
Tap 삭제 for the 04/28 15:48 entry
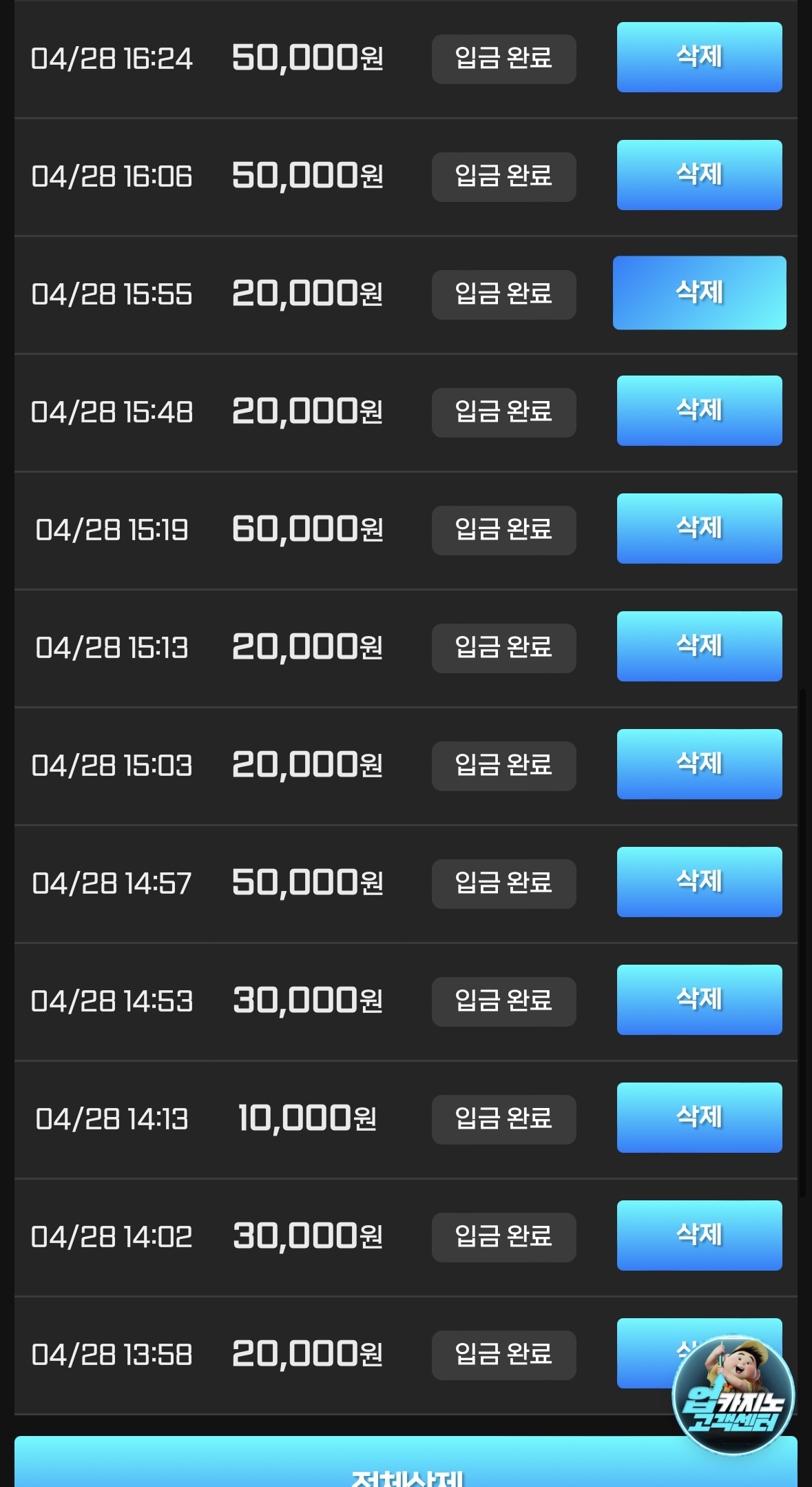click(699, 411)
